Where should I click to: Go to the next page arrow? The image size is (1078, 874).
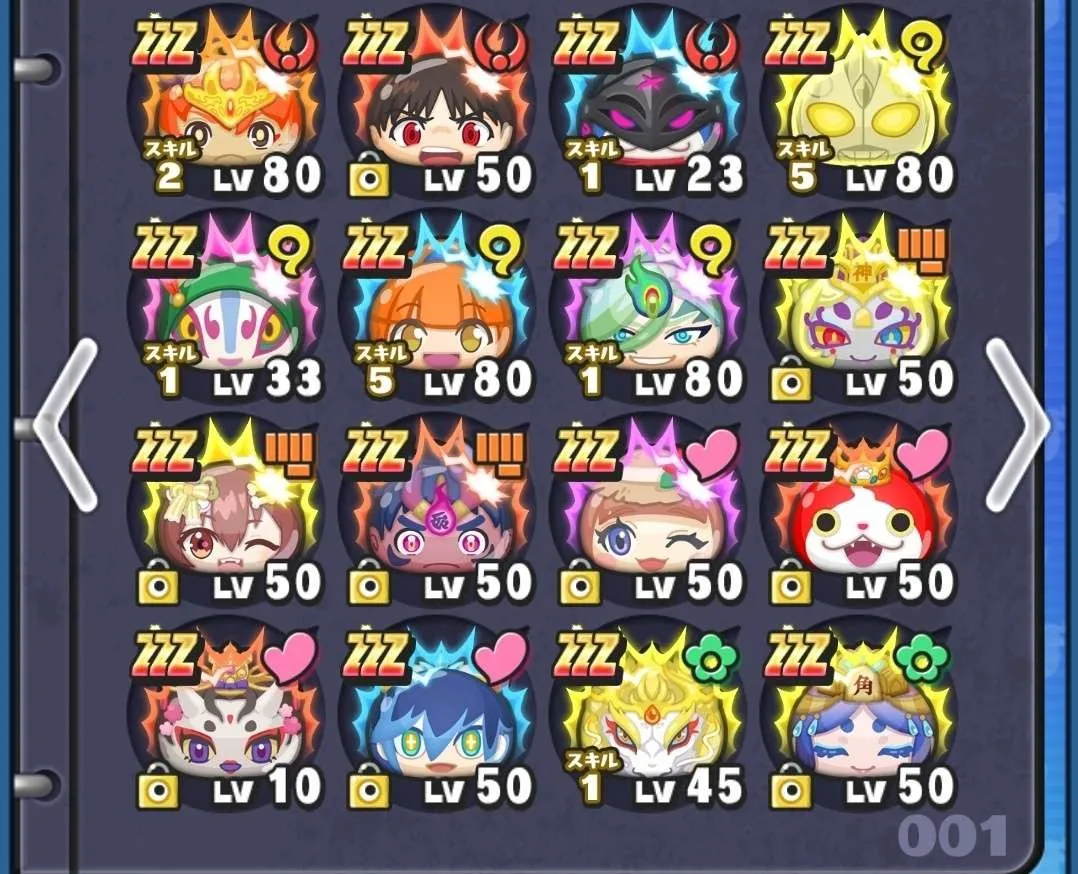click(1016, 424)
